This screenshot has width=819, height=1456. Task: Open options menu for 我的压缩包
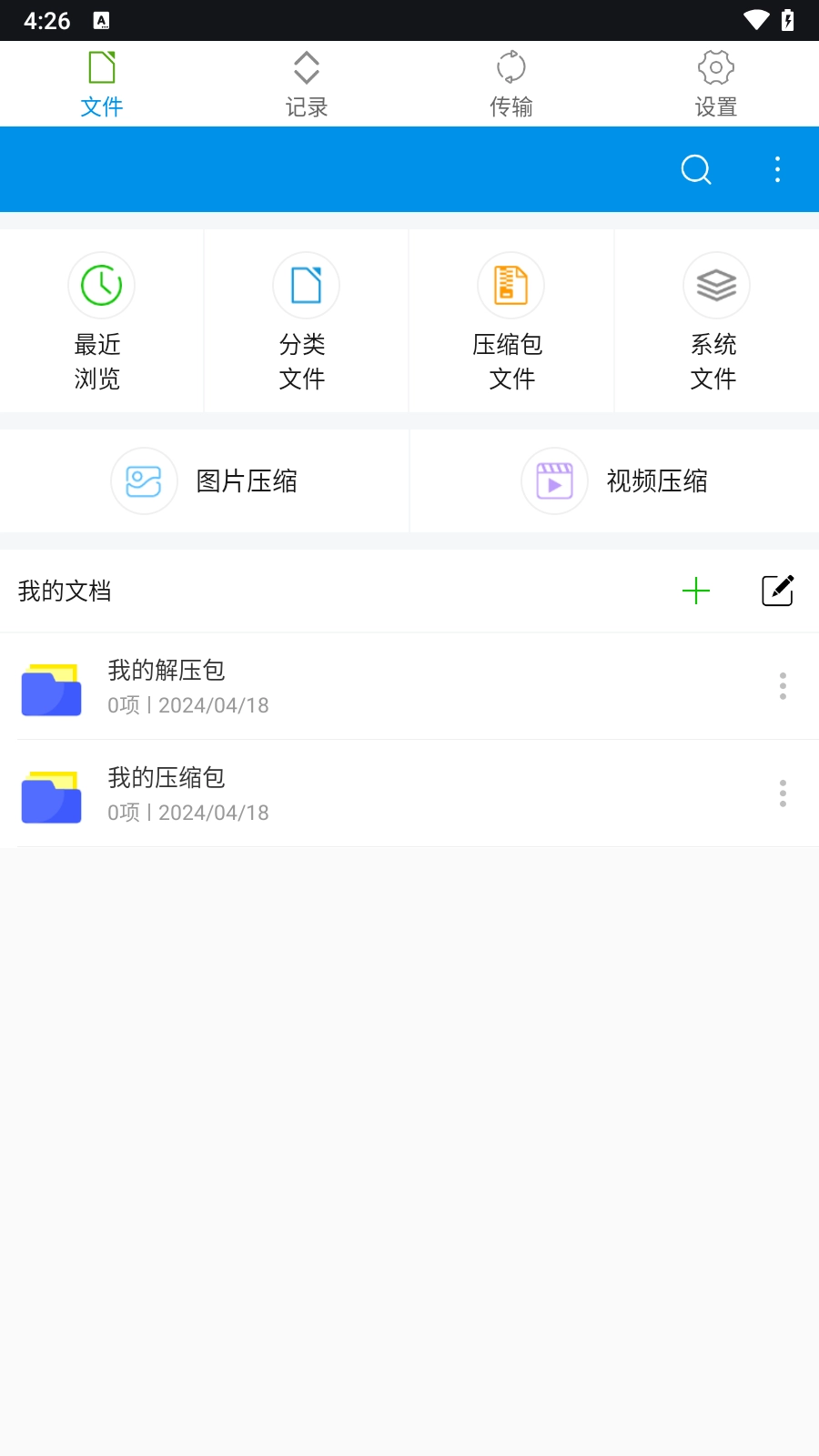[x=783, y=794]
